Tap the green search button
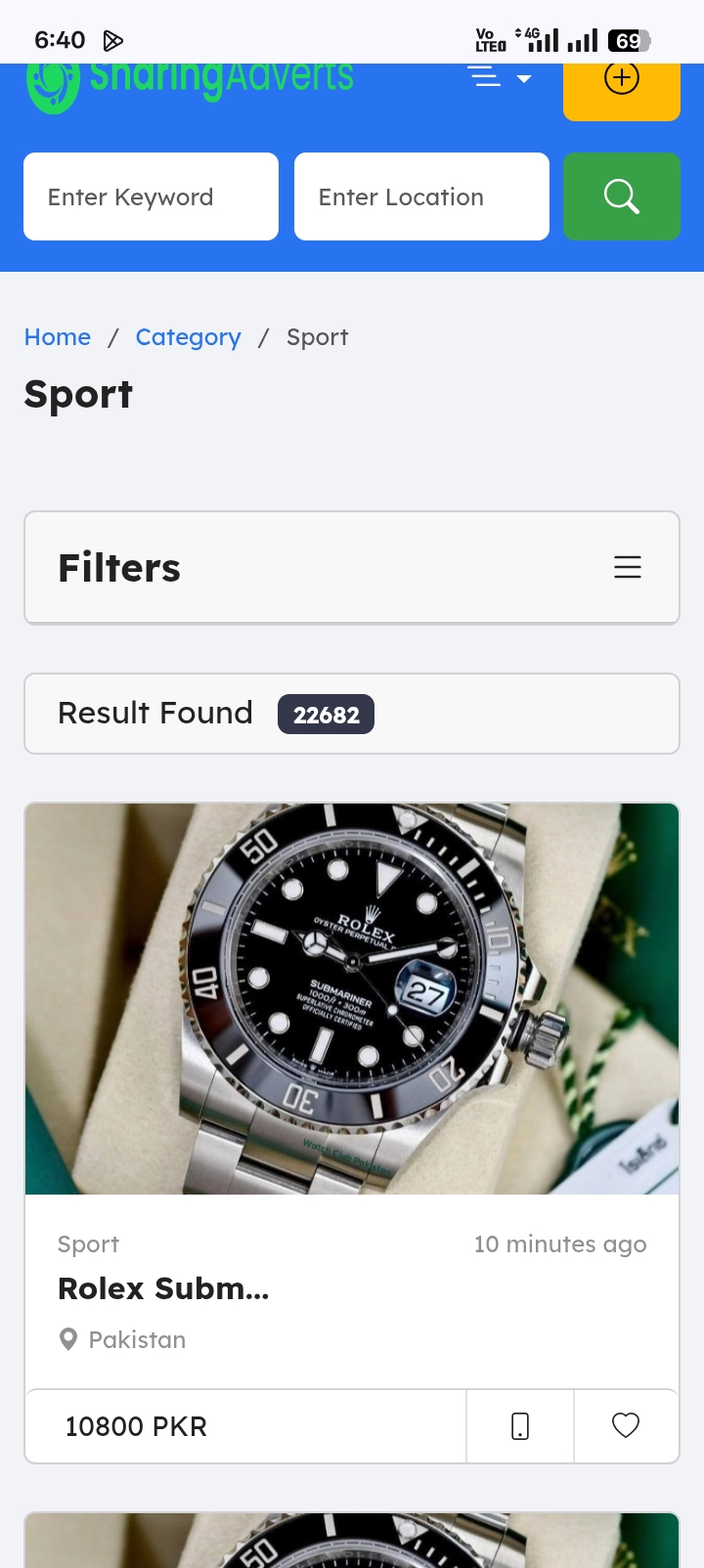 (622, 196)
